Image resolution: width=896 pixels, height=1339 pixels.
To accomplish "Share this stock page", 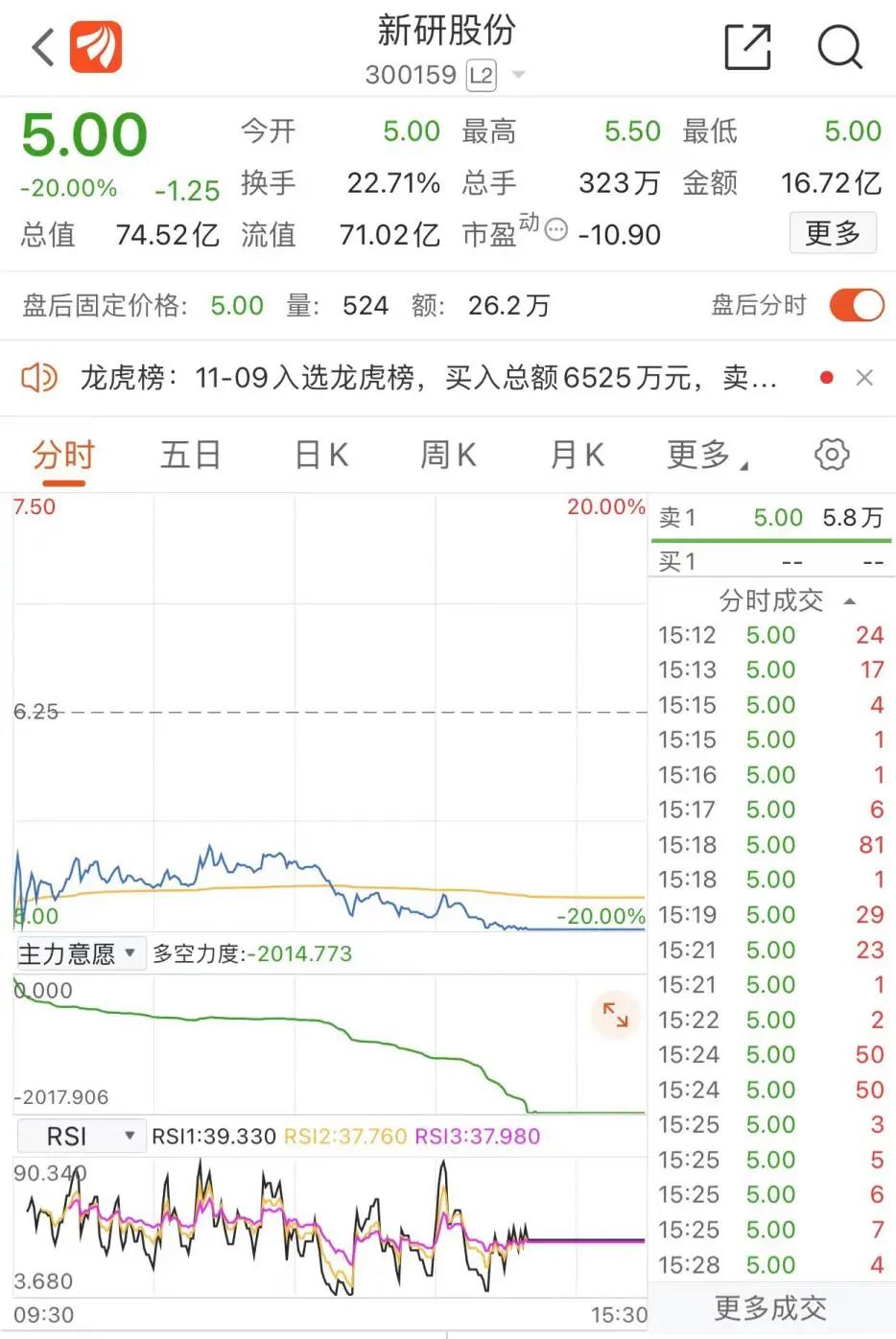I will coord(747,47).
